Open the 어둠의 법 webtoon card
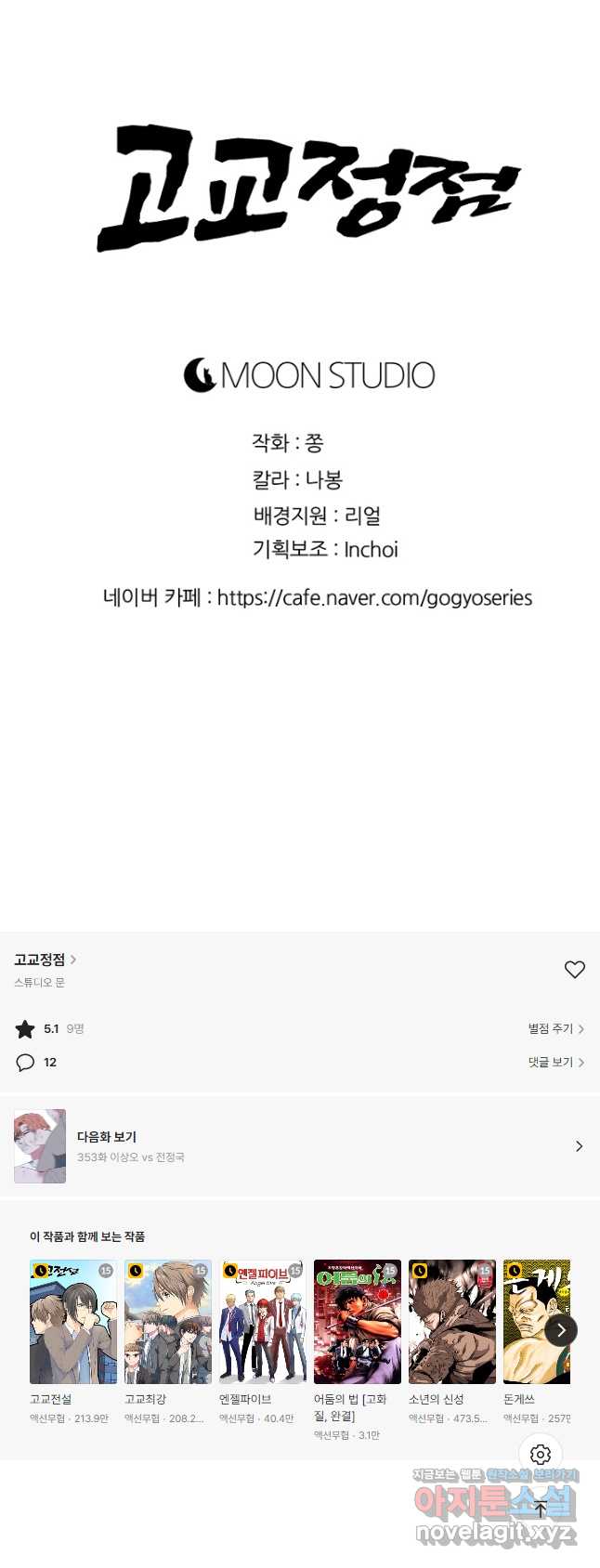The width and height of the screenshot is (600, 1568). (358, 1322)
